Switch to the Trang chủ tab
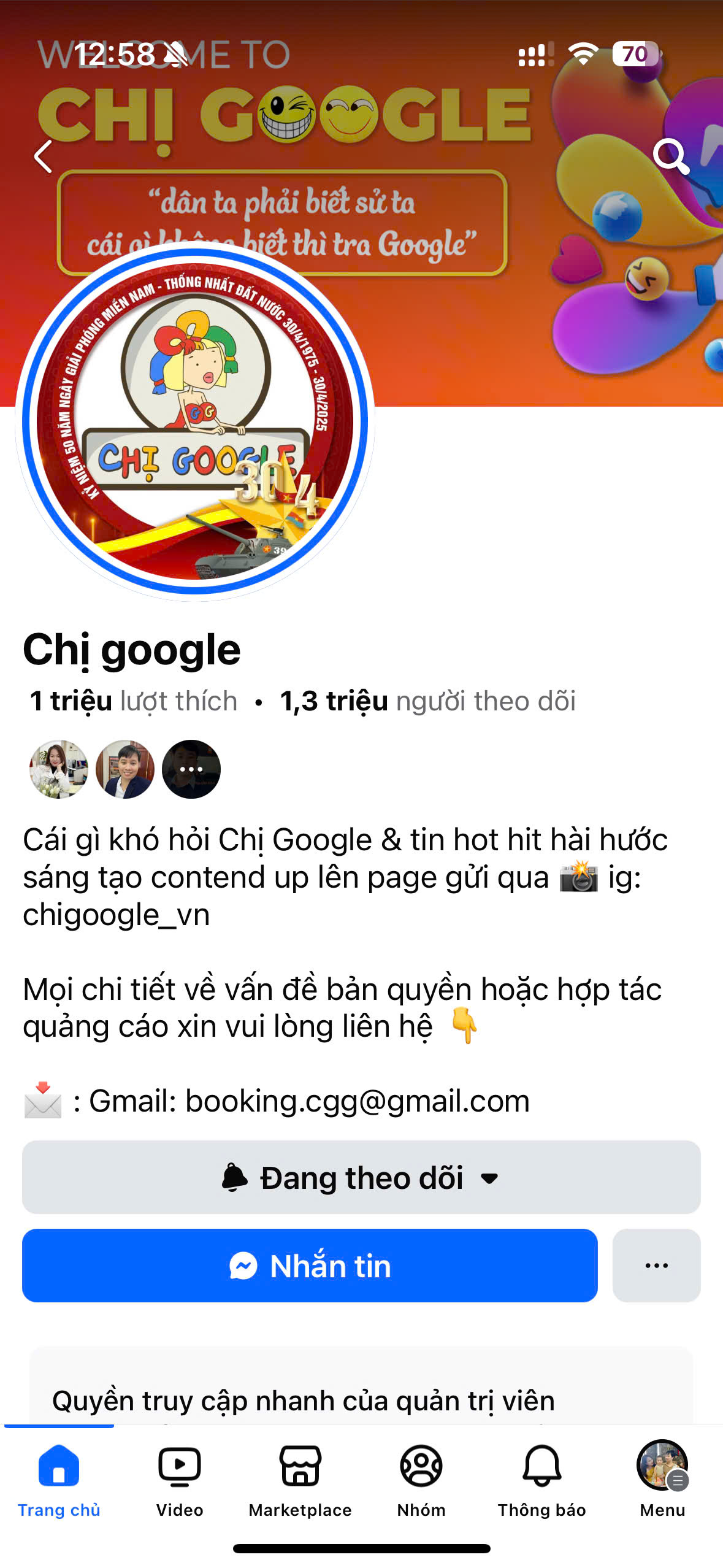 pyautogui.click(x=59, y=1480)
